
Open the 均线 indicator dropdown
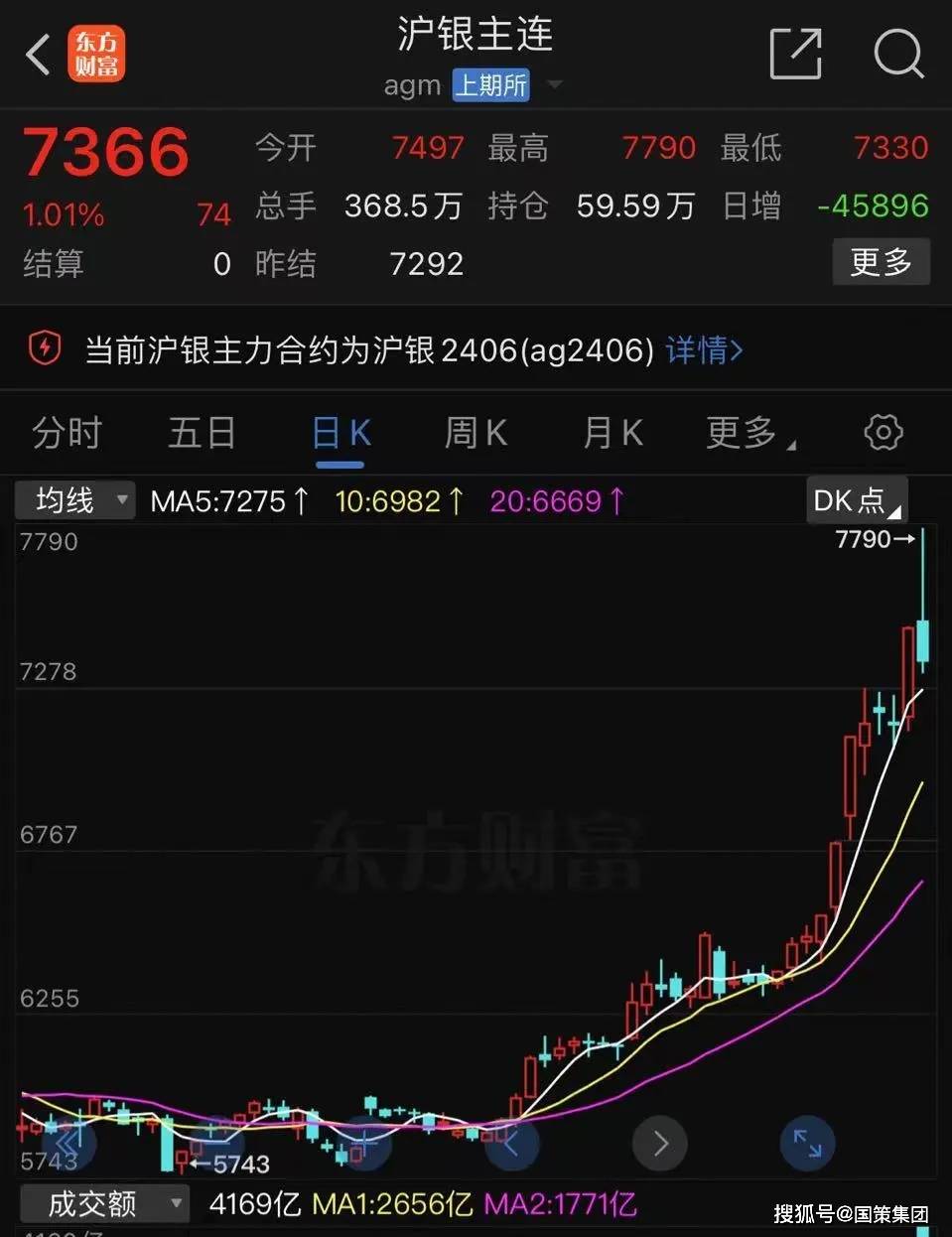click(x=74, y=500)
